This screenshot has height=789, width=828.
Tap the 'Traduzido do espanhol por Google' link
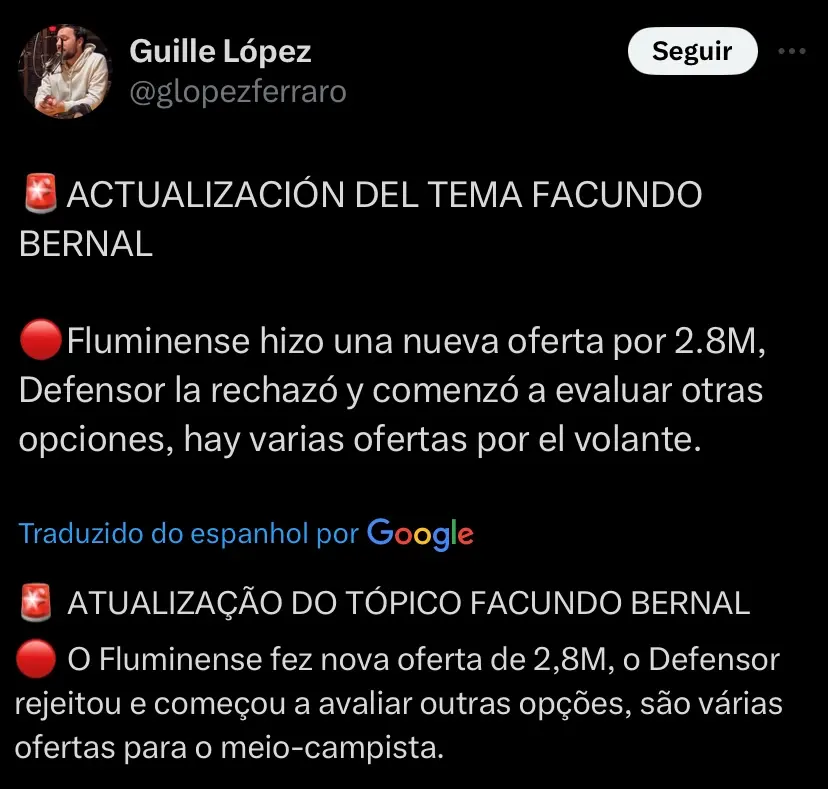(x=246, y=533)
